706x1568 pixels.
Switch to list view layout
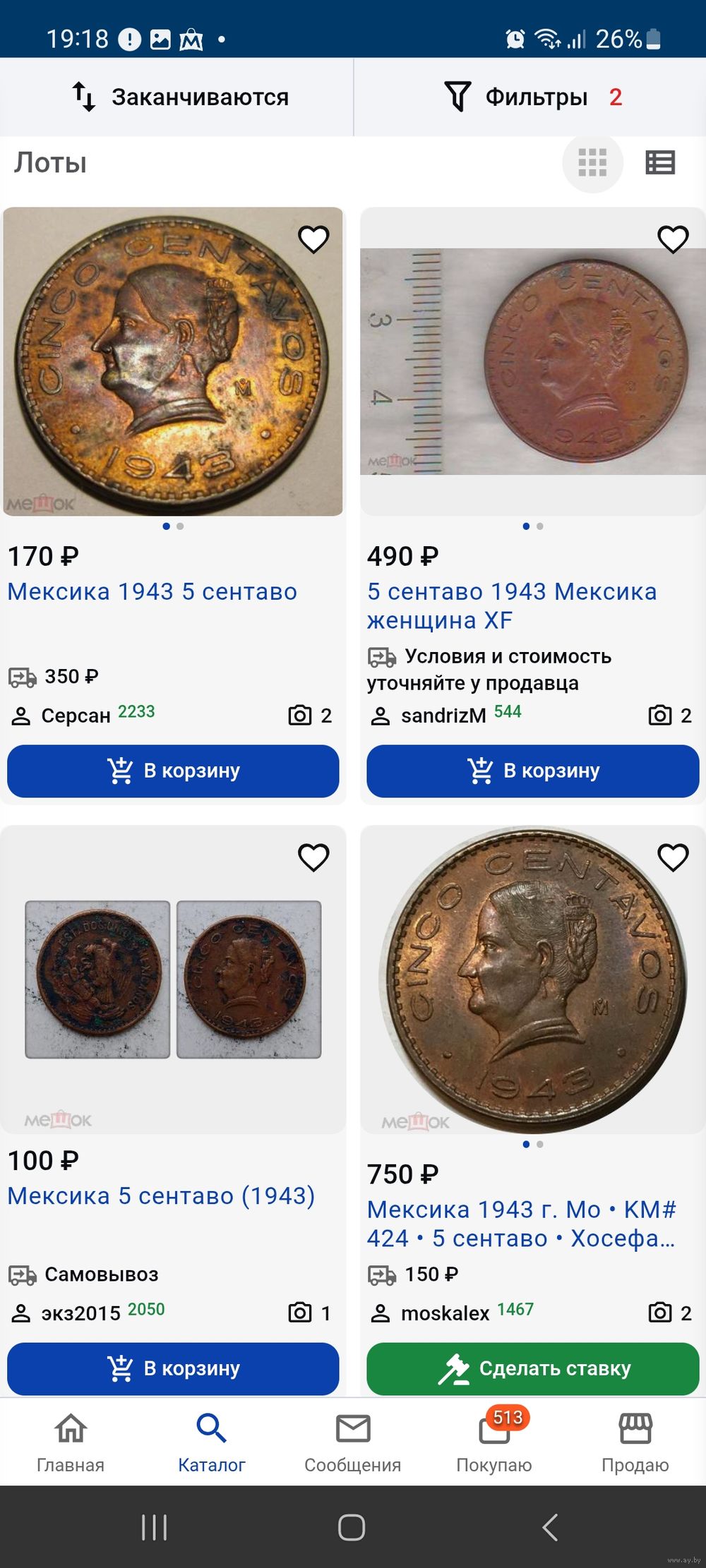[x=660, y=163]
